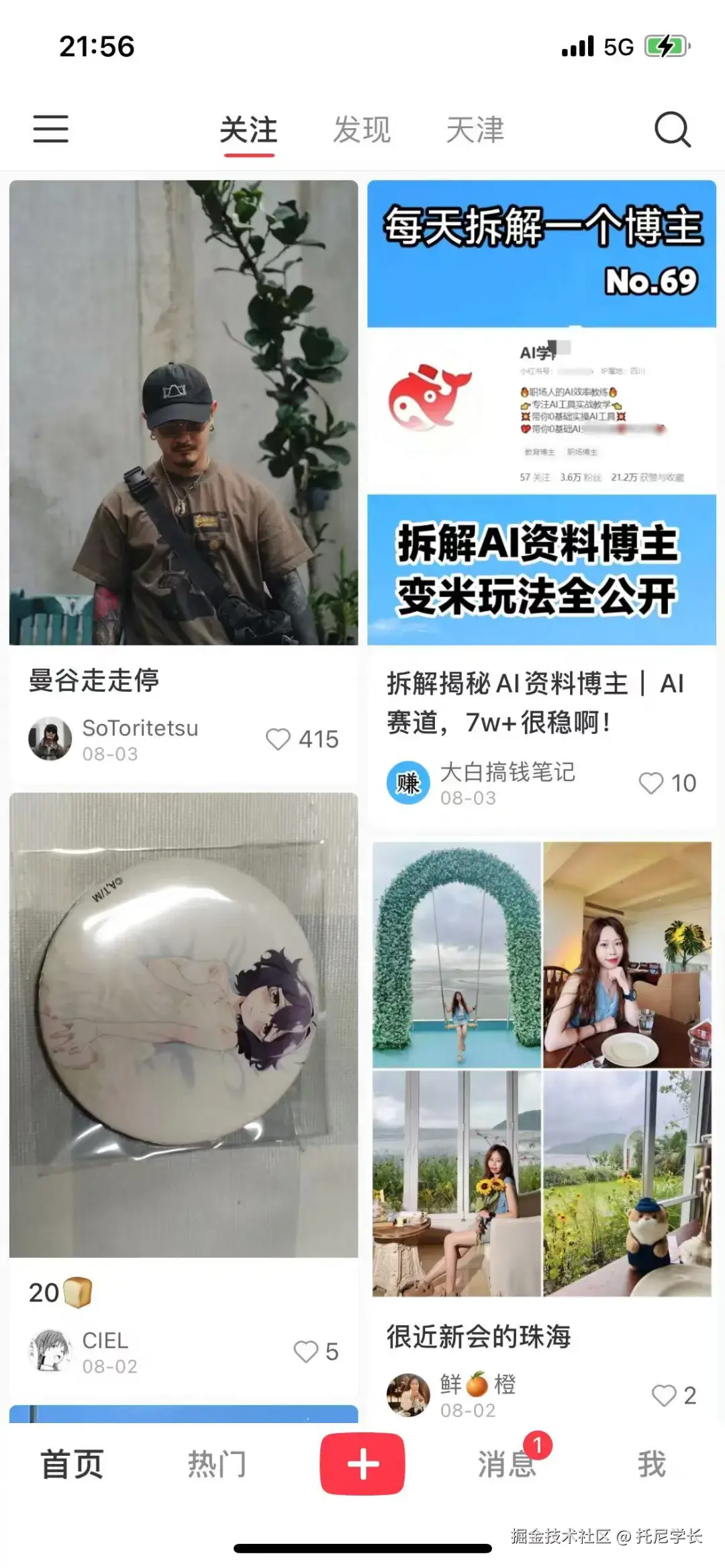The image size is (725, 1568).
Task: Like the 曼谷走走停 post heart
Action: tap(279, 739)
